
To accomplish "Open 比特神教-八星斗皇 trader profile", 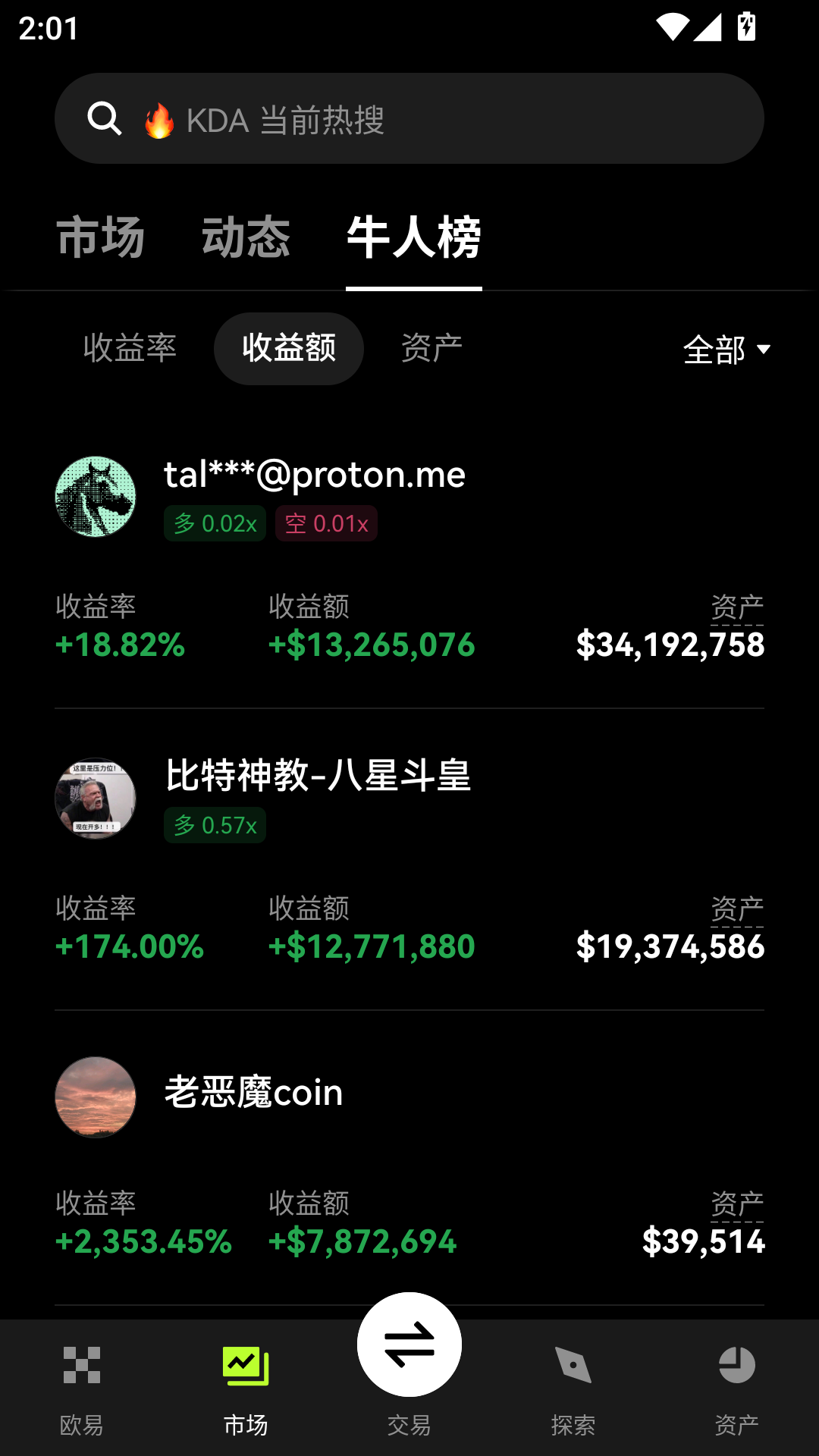I will click(x=318, y=778).
